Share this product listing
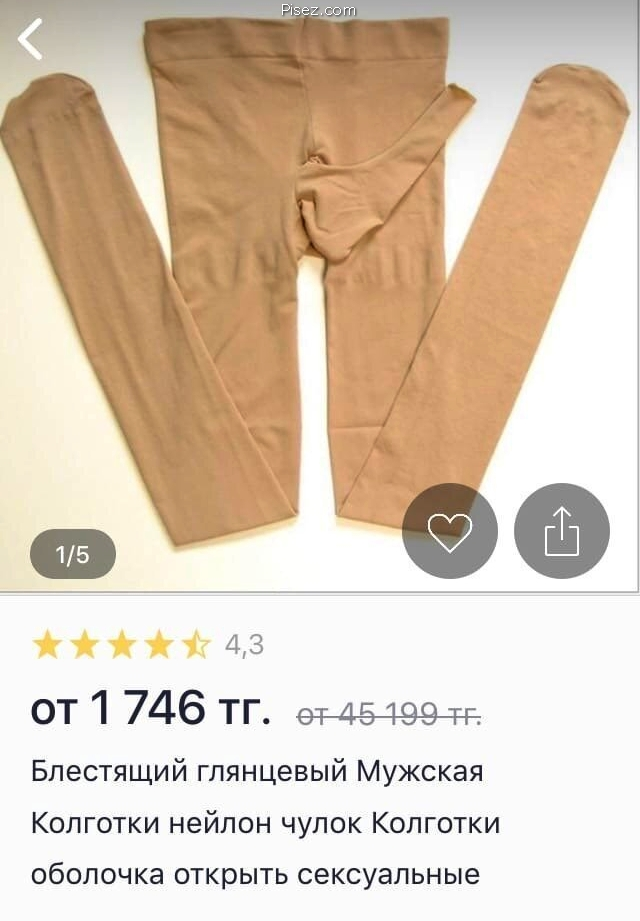 562,531
